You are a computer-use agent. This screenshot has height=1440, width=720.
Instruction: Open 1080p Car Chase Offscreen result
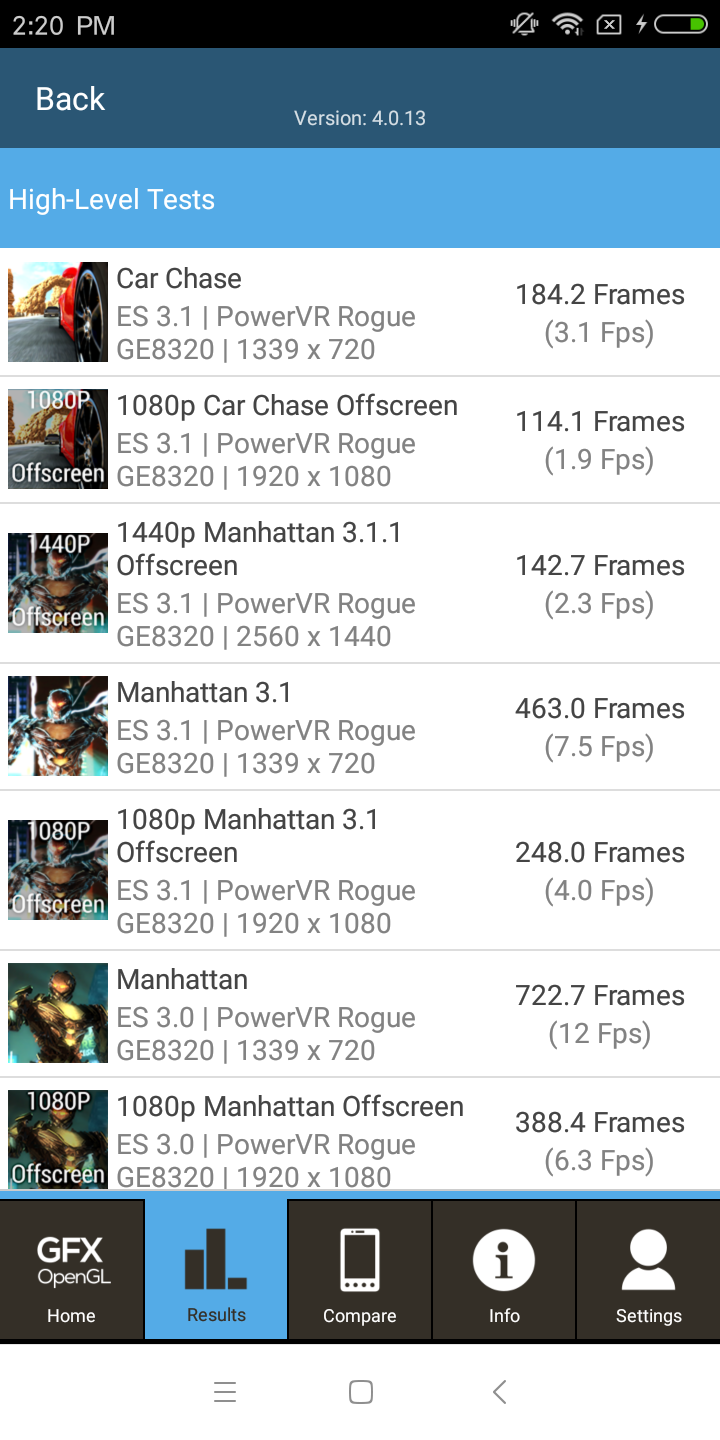pos(360,439)
